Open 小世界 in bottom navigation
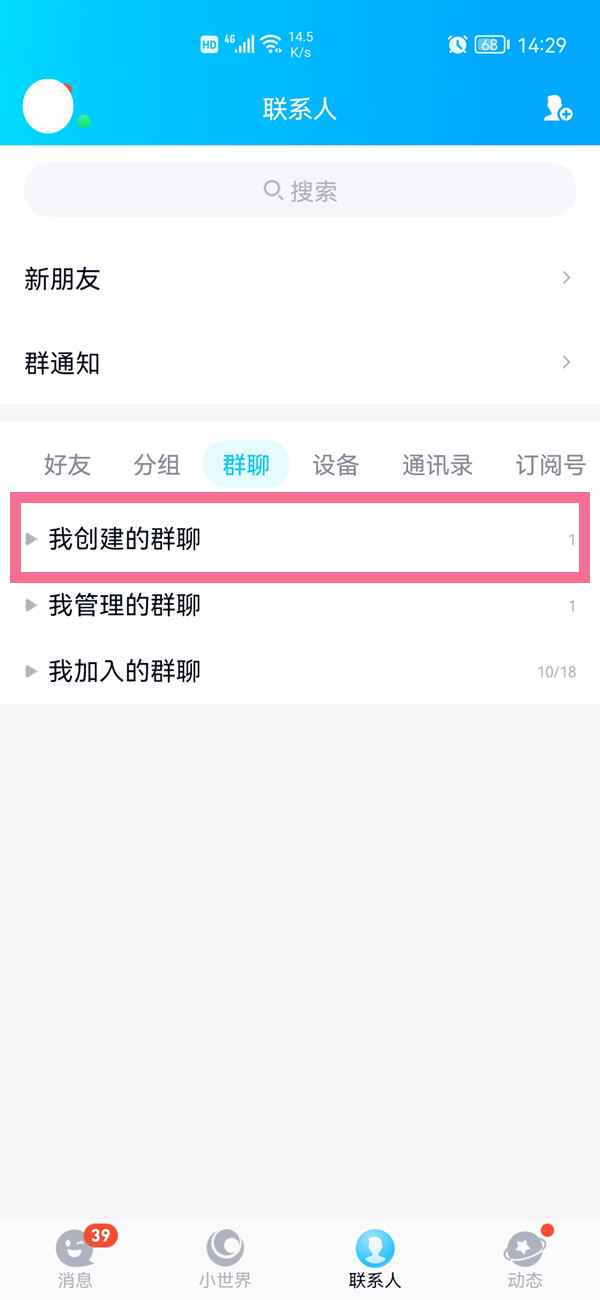Viewport: 600px width, 1300px height. pos(225,1258)
